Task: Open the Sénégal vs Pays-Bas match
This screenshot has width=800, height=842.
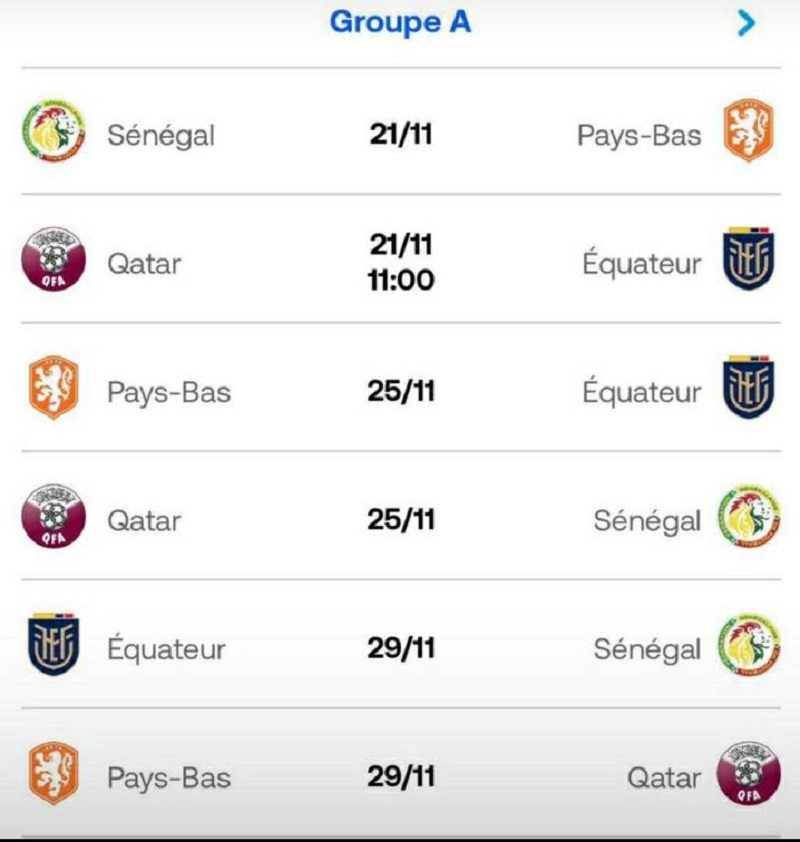Action: [x=400, y=133]
